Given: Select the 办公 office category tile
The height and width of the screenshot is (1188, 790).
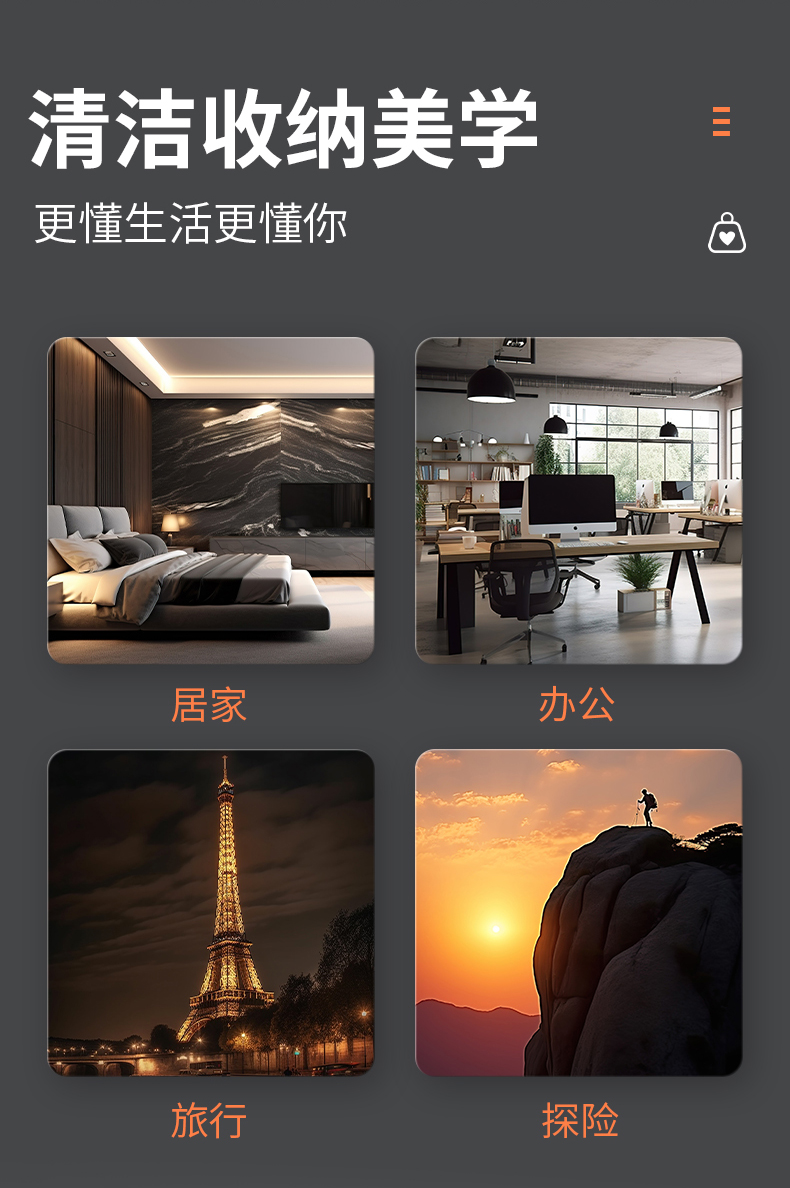Looking at the screenshot, I should [579, 500].
